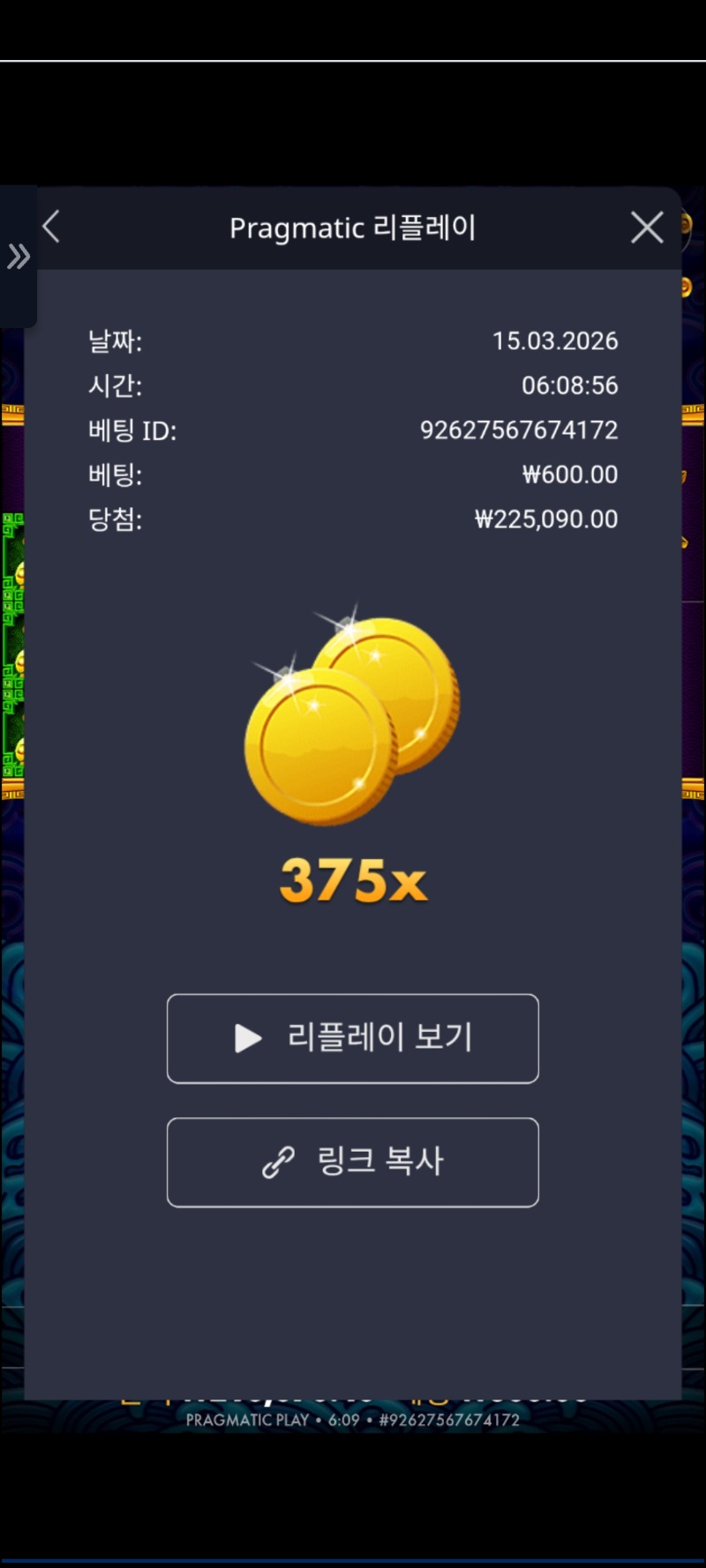Tap 리플레이 보기 to watch the replay
This screenshot has height=1568, width=706.
353,1038
